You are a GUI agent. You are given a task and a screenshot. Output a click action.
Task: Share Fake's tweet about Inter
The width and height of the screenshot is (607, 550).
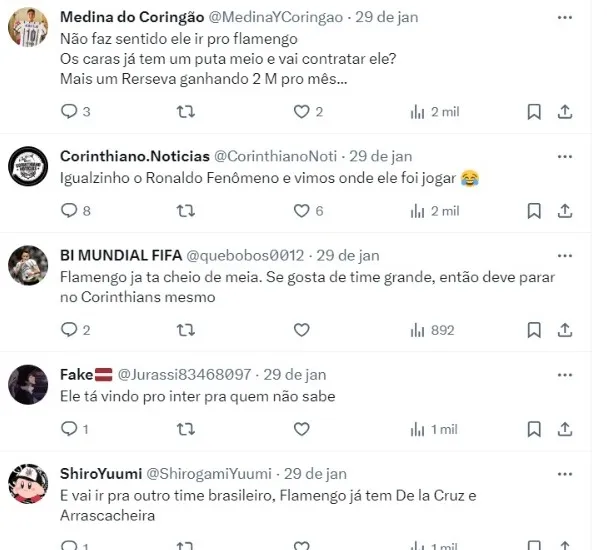[x=565, y=429]
